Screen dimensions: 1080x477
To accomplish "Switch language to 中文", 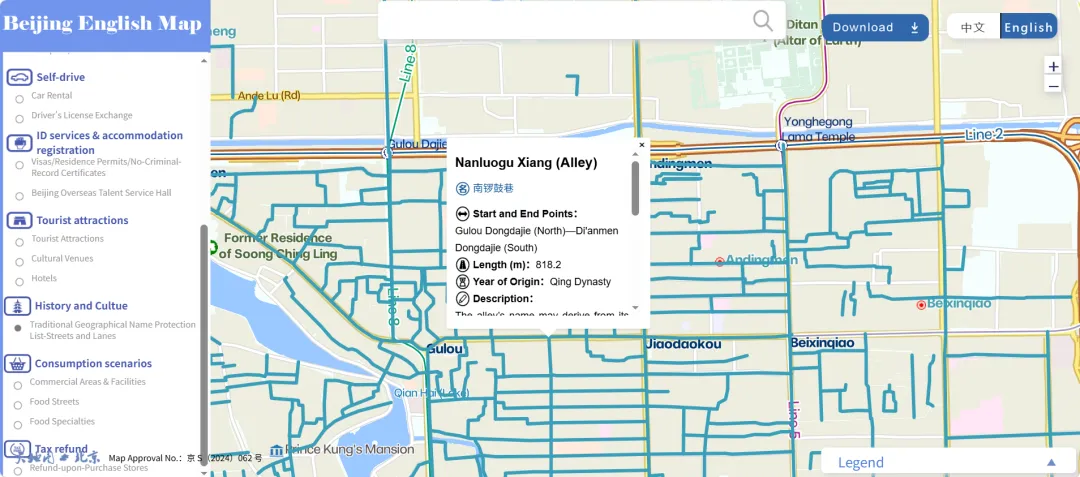I will (x=973, y=27).
